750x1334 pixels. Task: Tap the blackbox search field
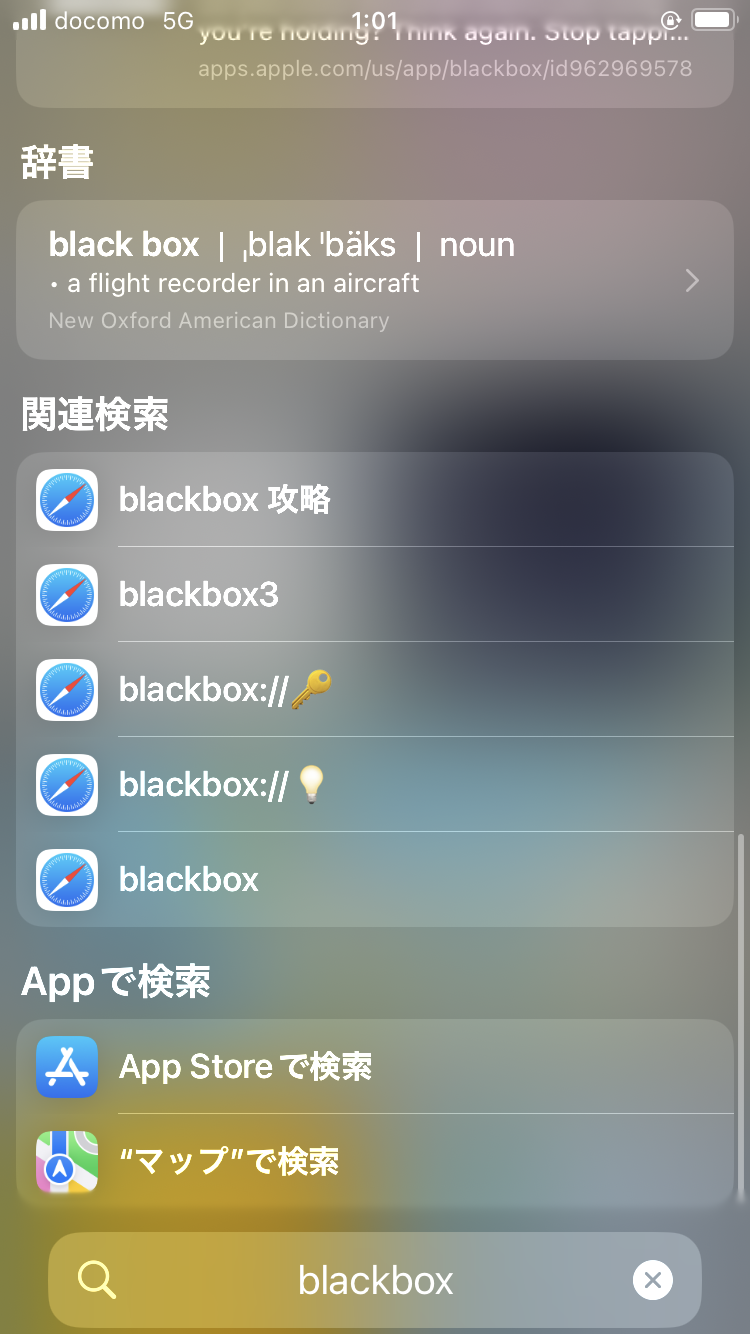coord(375,1280)
